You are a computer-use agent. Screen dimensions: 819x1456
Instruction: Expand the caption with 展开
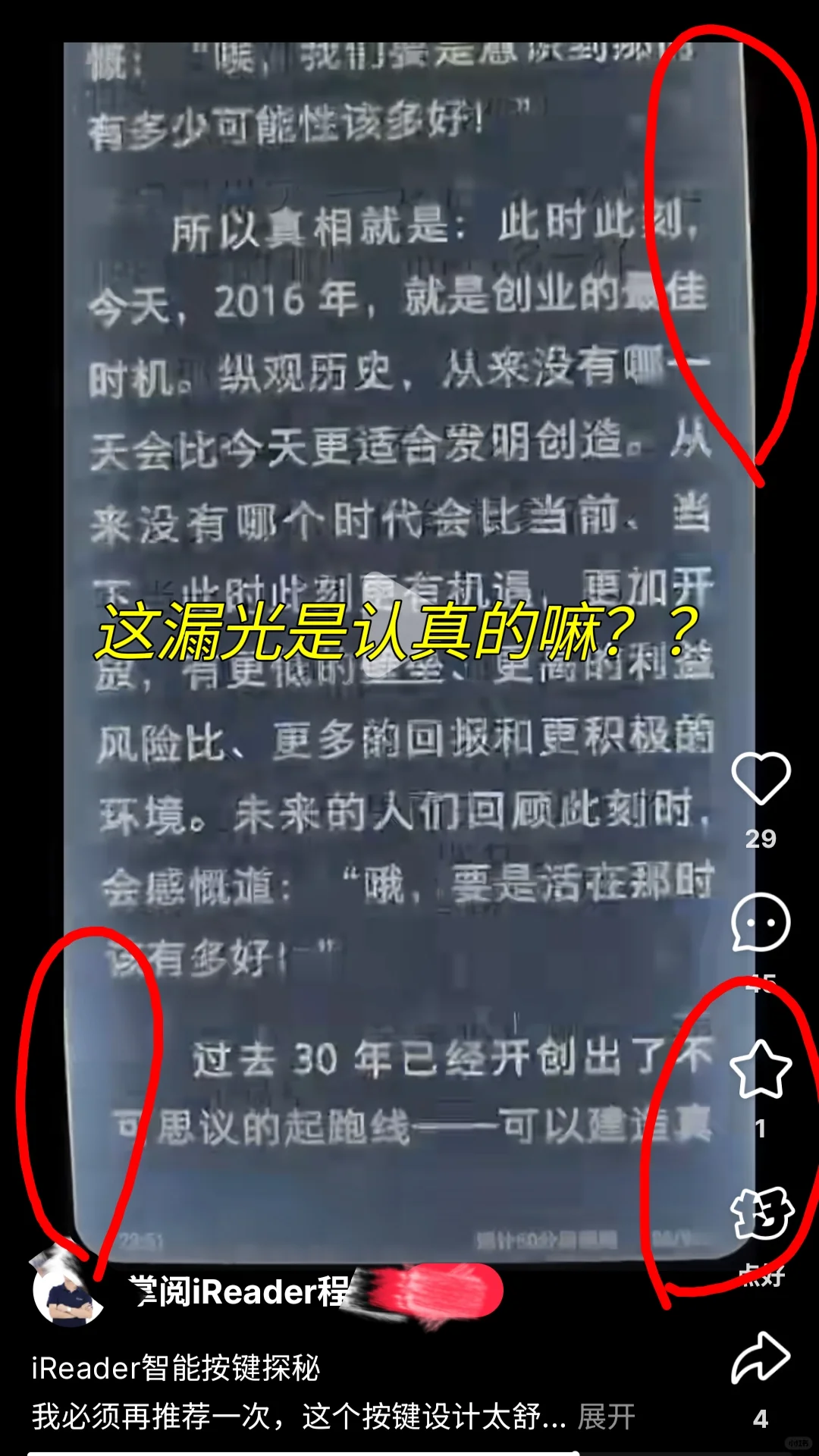click(606, 1416)
